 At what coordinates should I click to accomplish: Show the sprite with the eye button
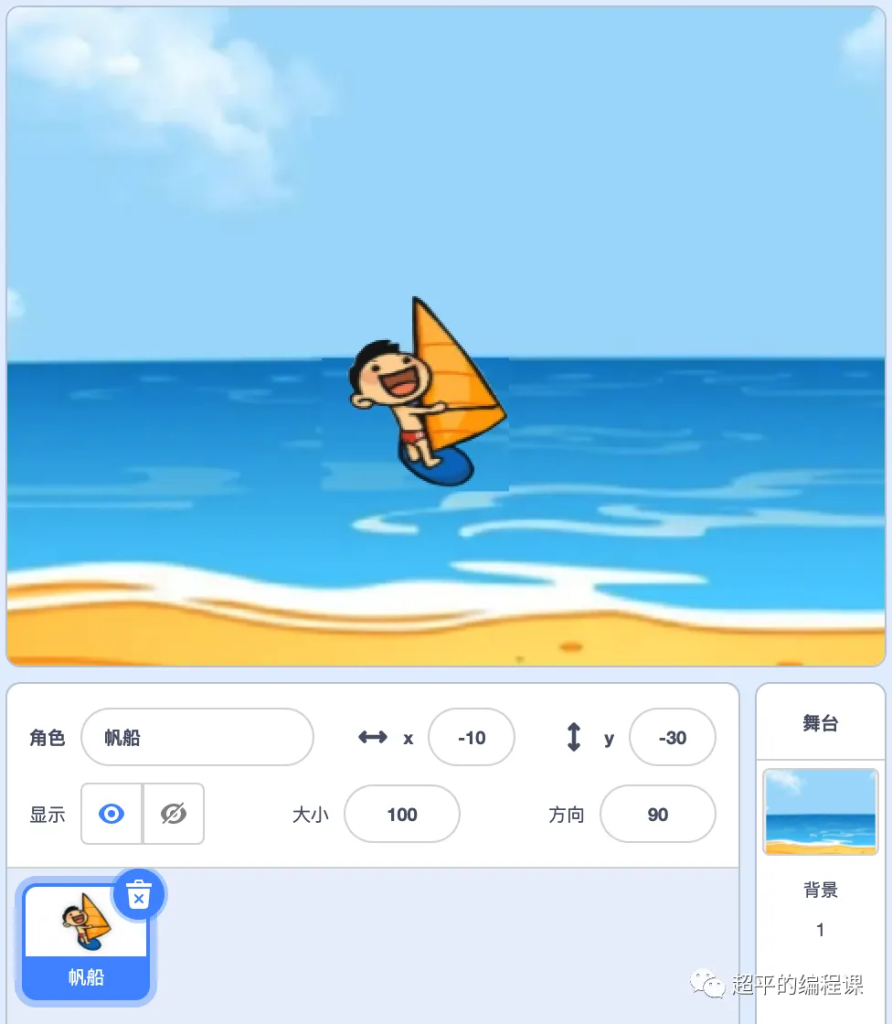click(x=112, y=814)
